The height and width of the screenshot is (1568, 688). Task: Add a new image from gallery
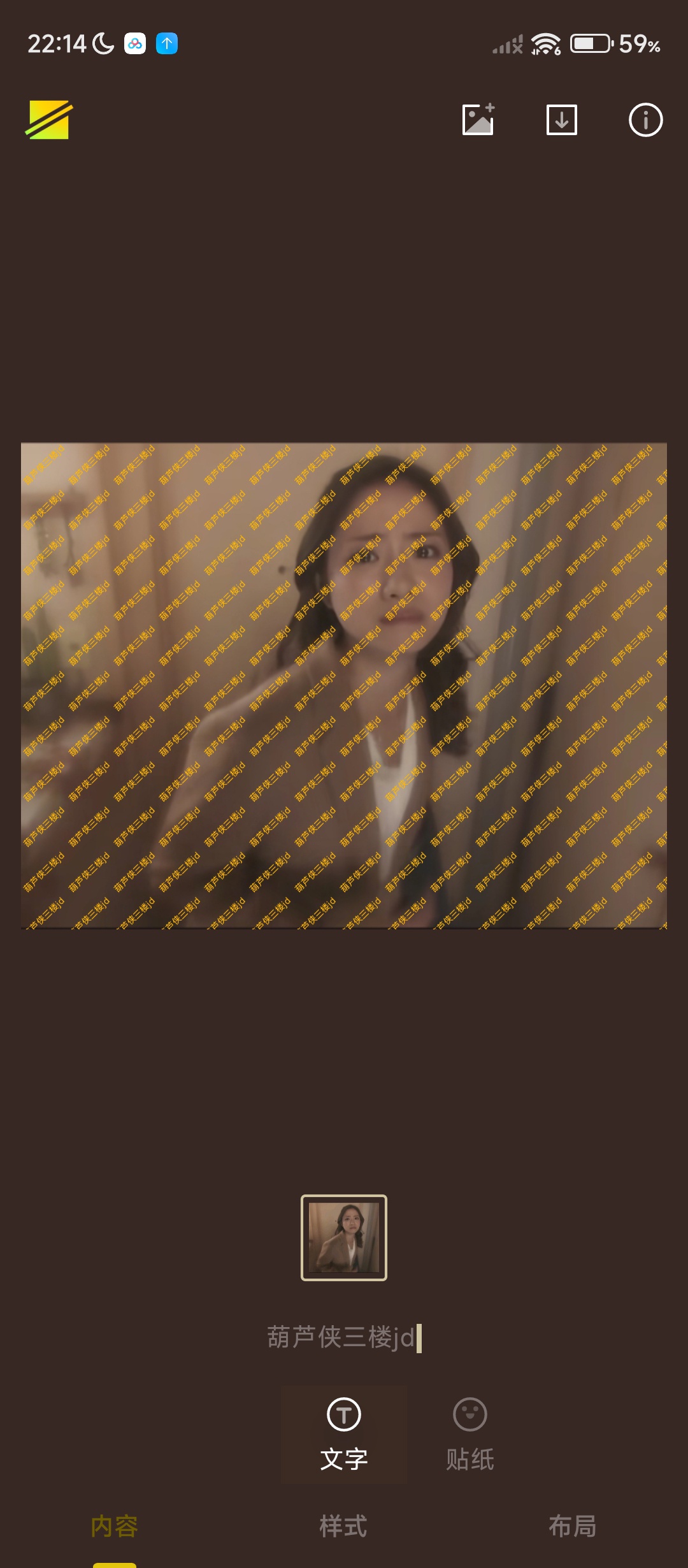(478, 120)
